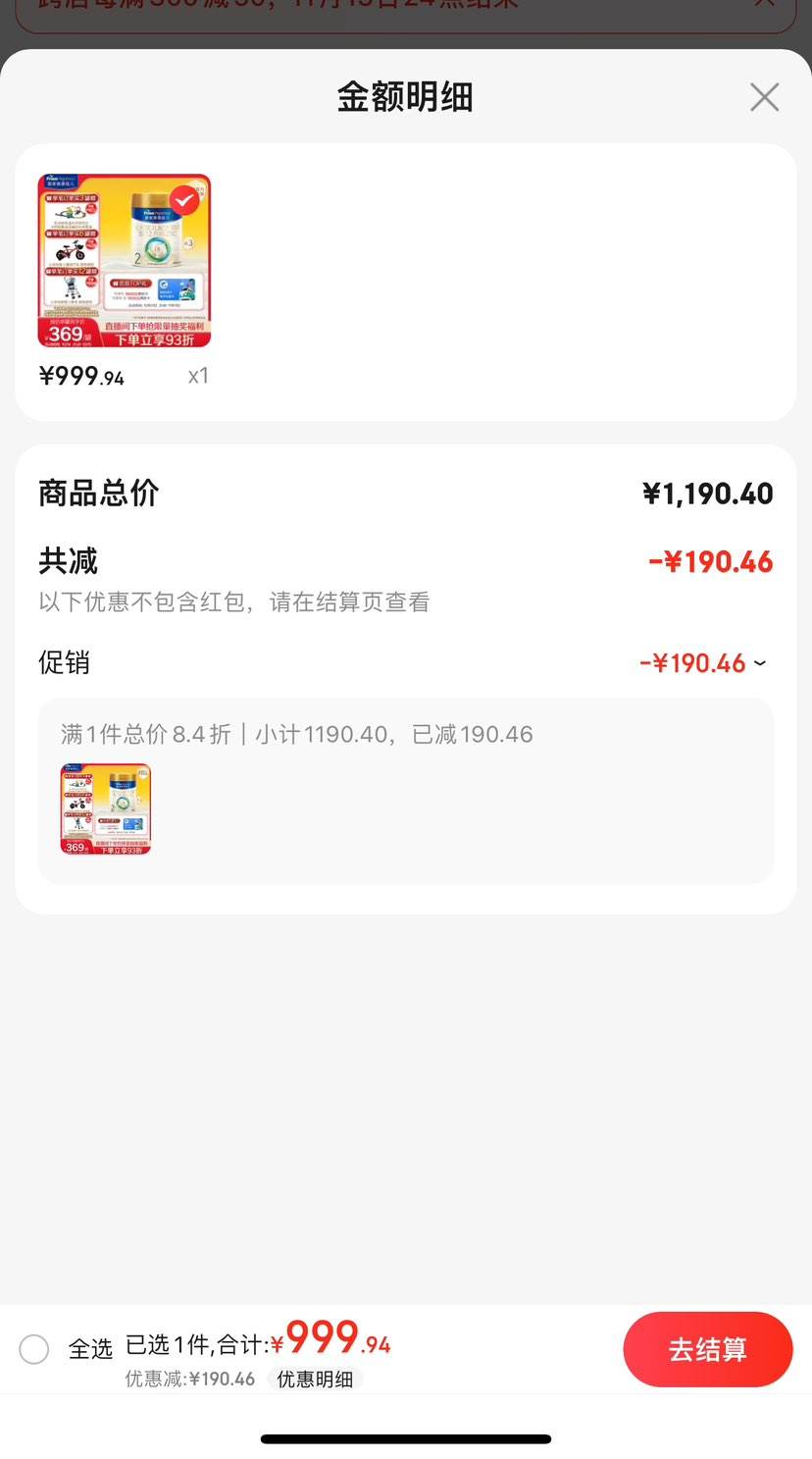Expand the 优惠明细 discount breakdown
Image resolution: width=812 pixels, height=1459 pixels.
pos(314,1378)
